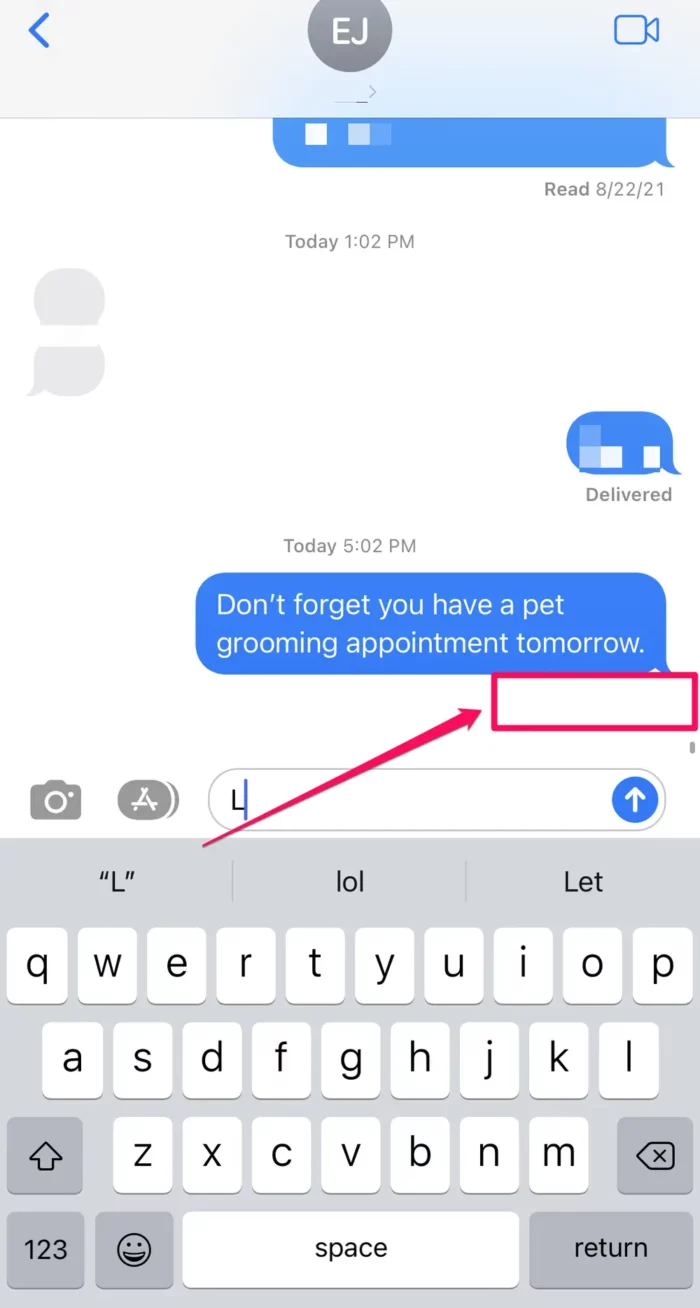700x1308 pixels.
Task: Switch to the 123 number keyboard
Action: click(x=46, y=1249)
